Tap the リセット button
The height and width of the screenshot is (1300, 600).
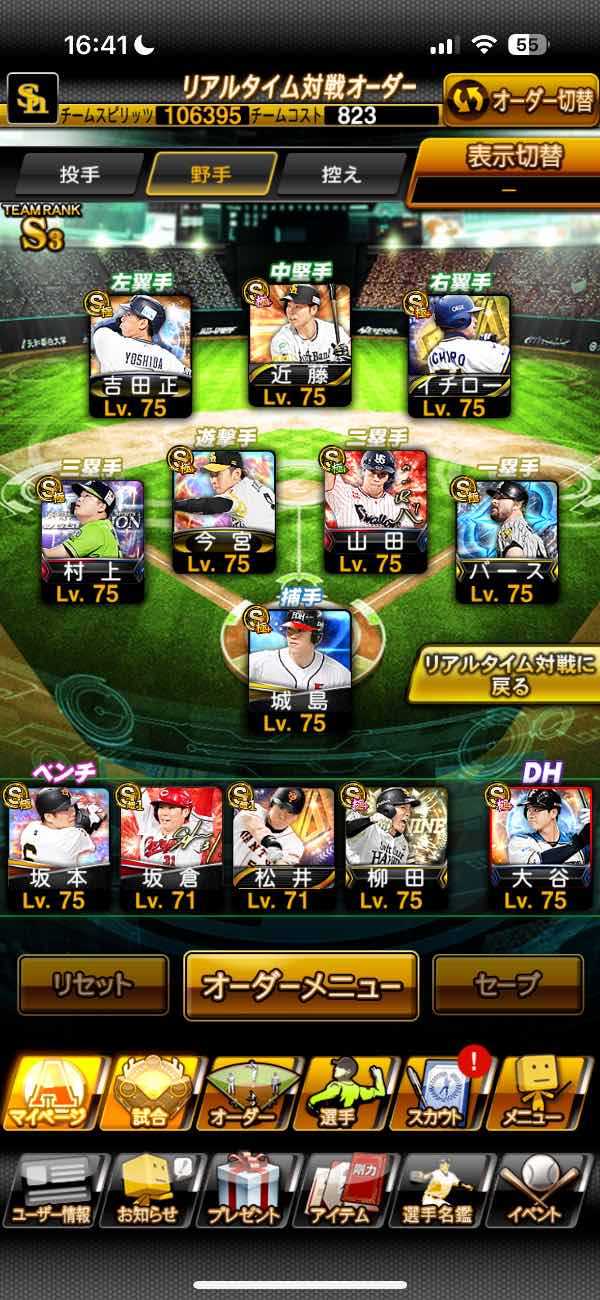(x=93, y=985)
